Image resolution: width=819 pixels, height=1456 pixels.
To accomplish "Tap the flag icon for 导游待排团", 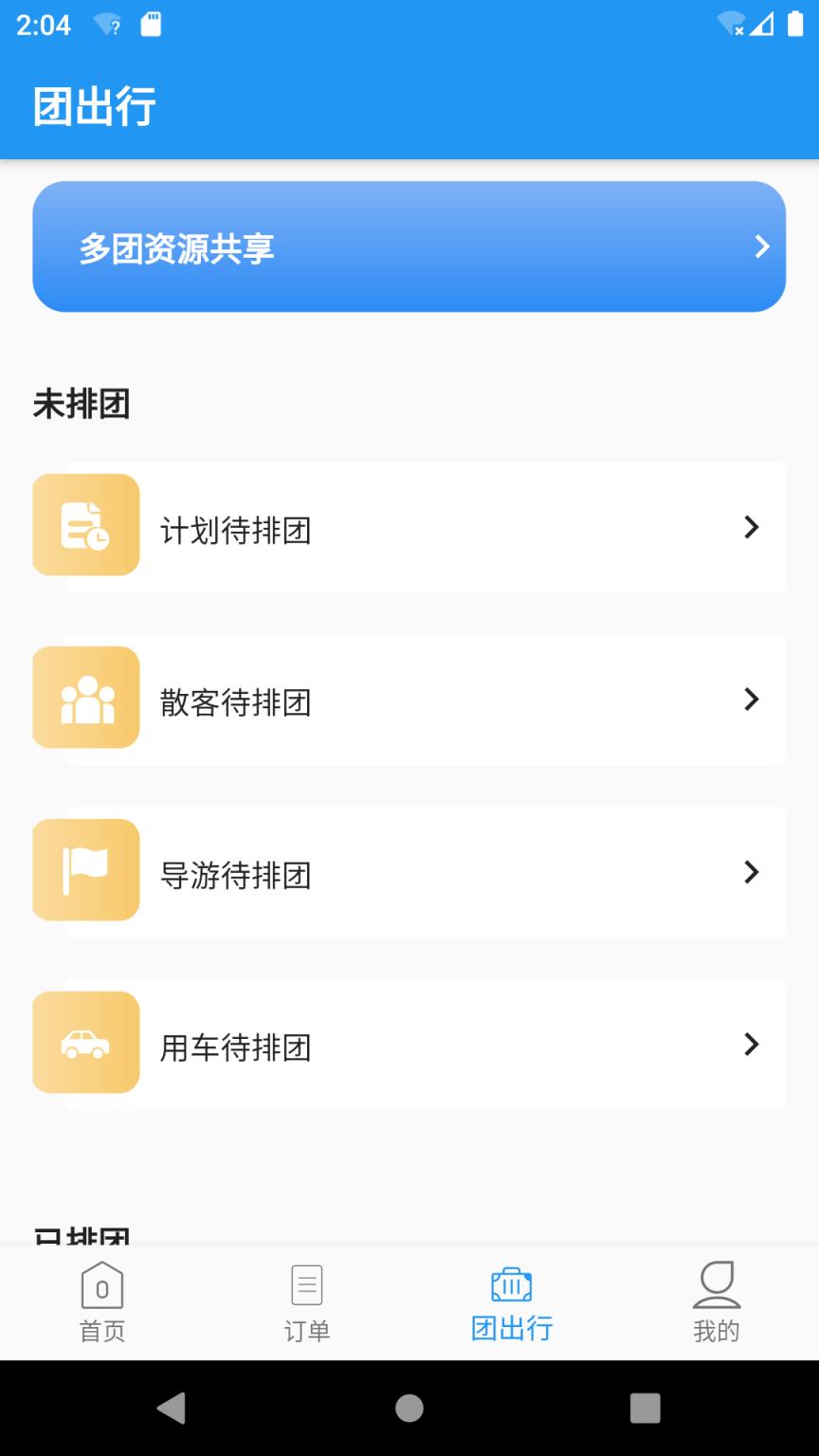I will coord(85,870).
